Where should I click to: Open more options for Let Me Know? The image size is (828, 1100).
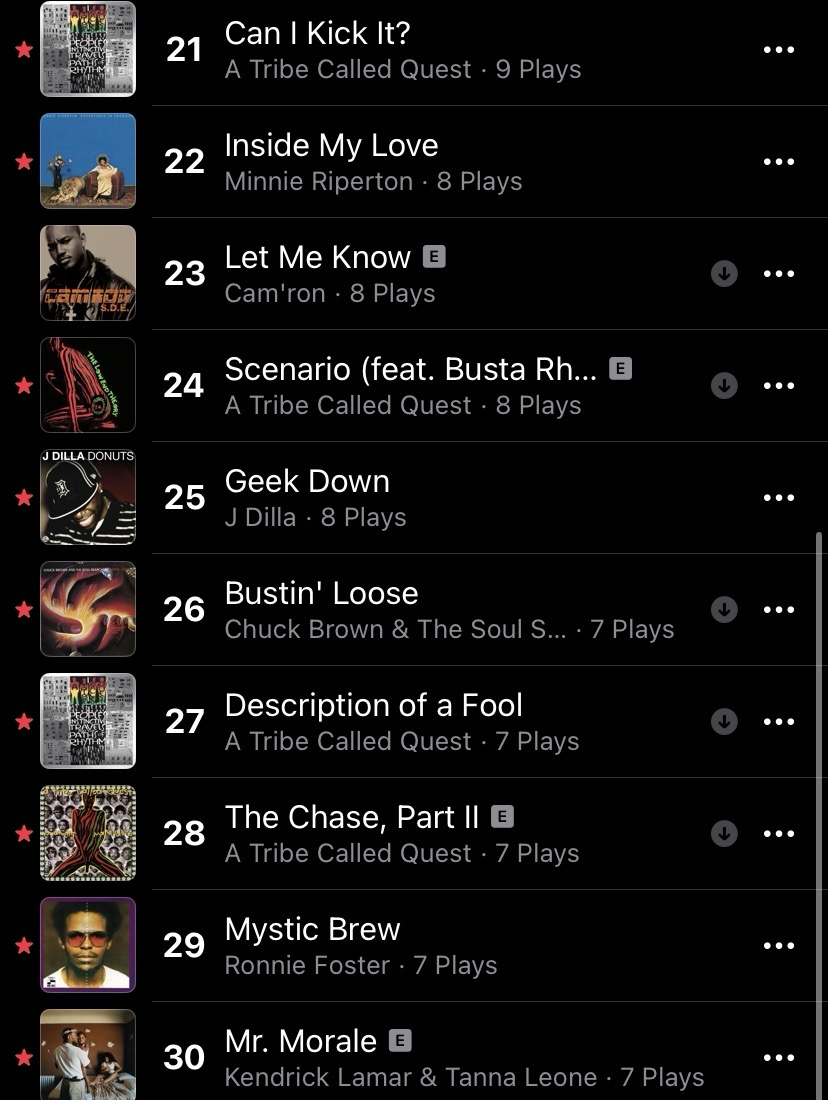click(x=779, y=274)
